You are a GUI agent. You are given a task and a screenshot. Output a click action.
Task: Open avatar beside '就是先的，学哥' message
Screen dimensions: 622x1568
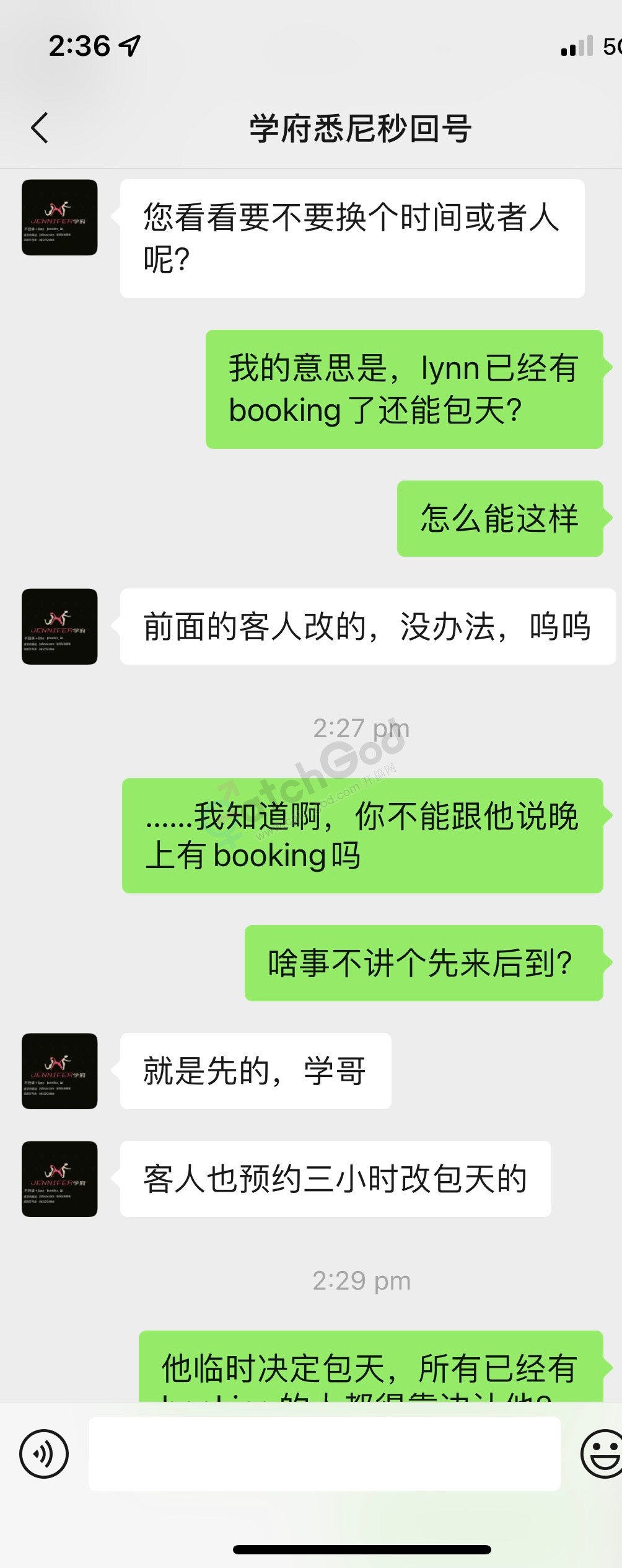point(59,1071)
